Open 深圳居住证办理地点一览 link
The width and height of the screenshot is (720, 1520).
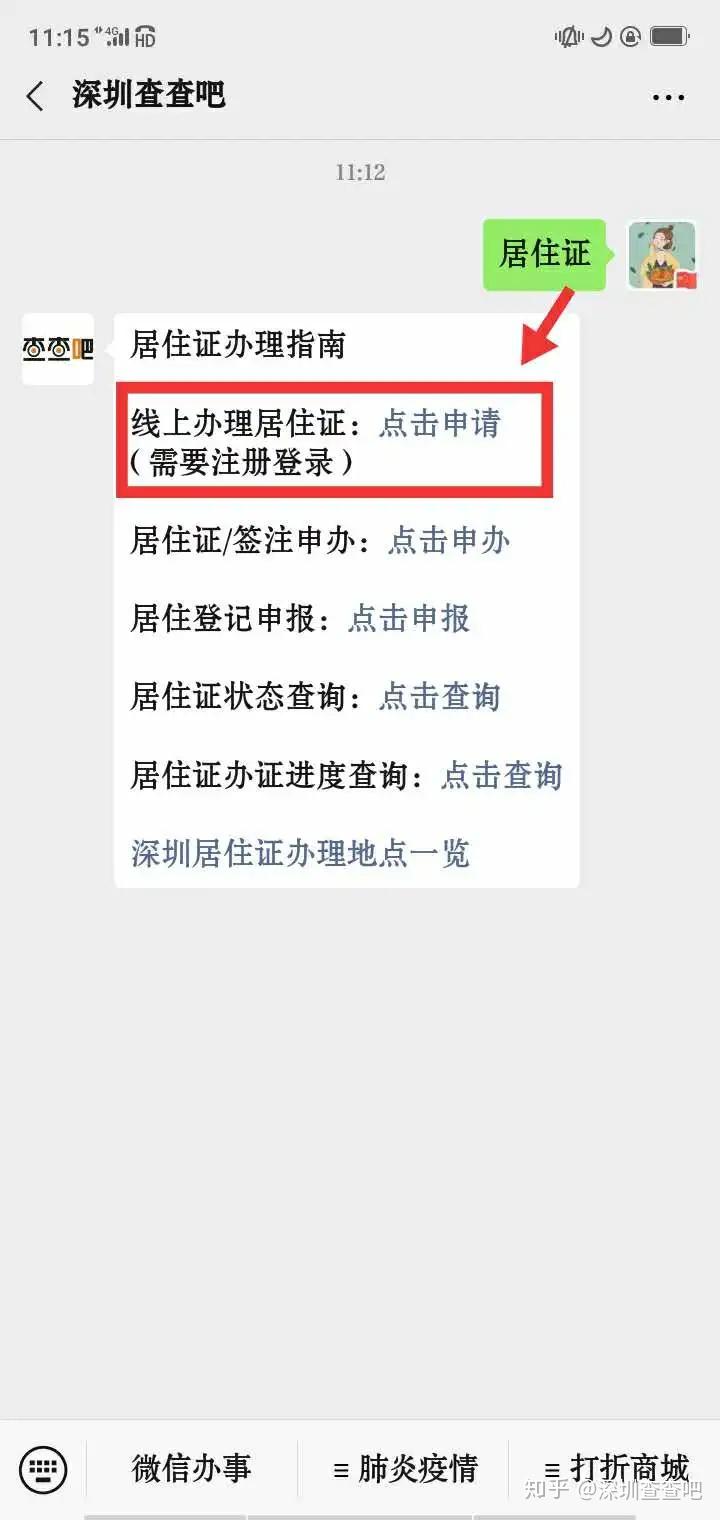[300, 853]
